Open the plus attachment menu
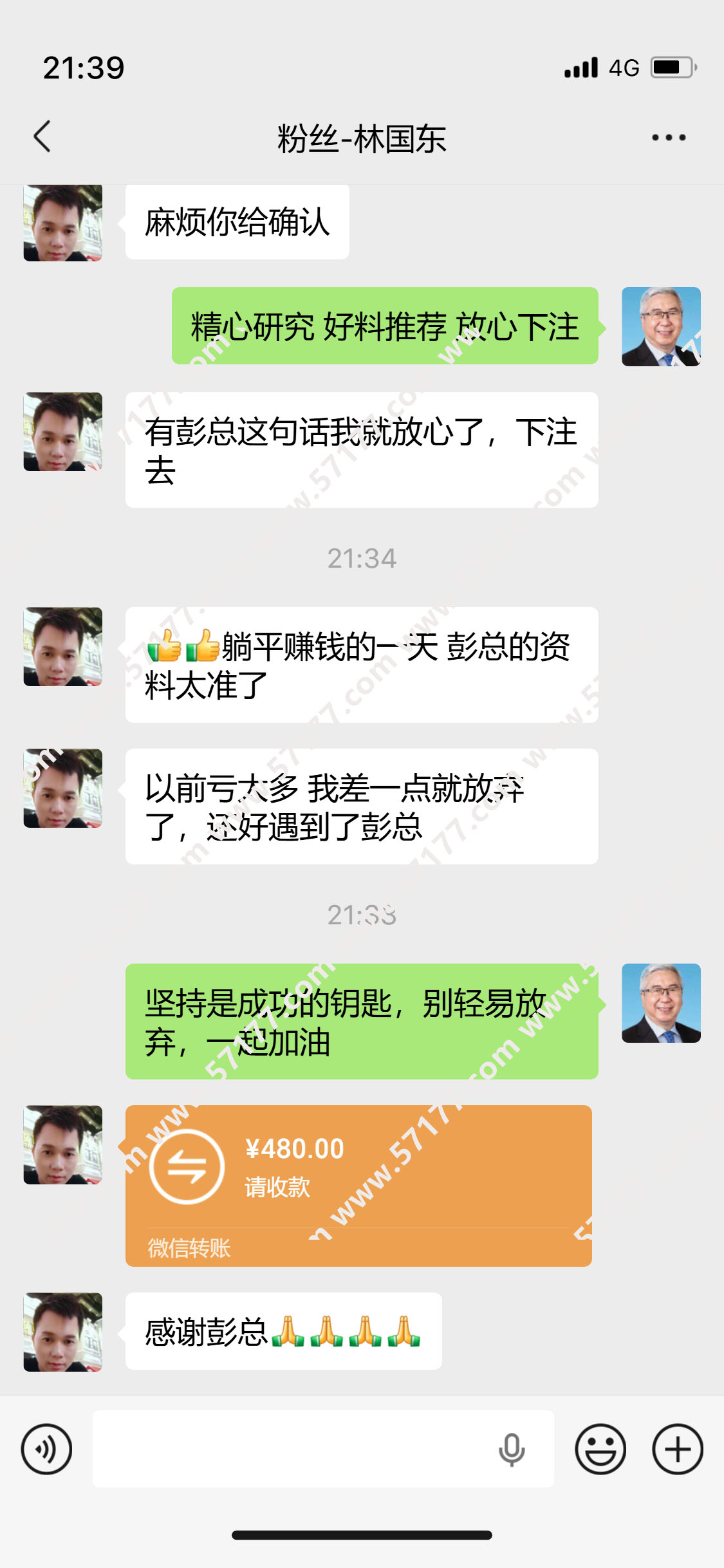The image size is (724, 1568). point(677,1449)
